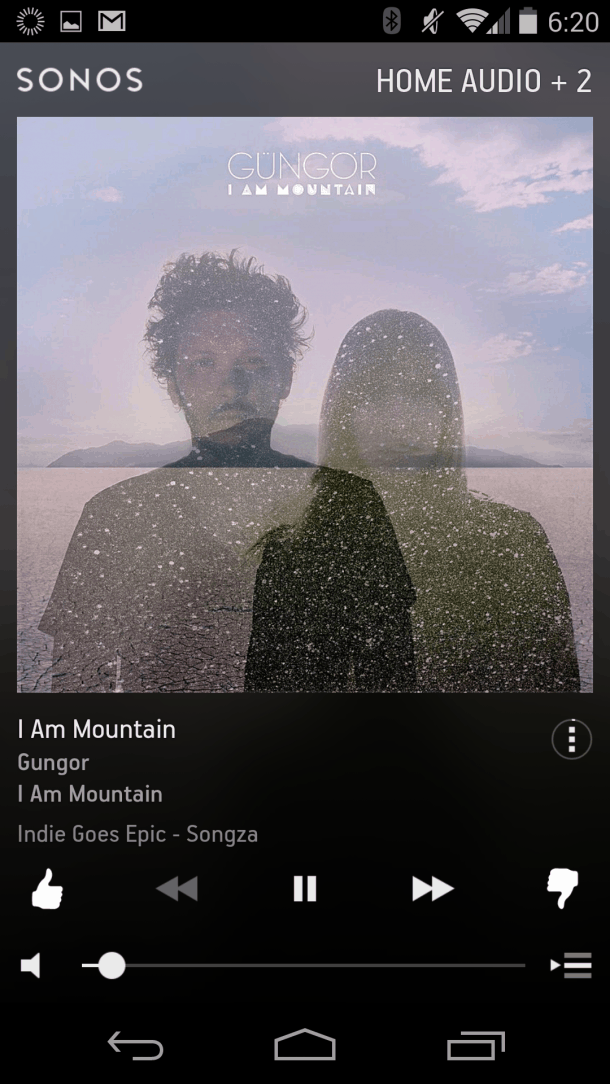Go back to the previous track
Viewport: 610px width, 1084px height.
[x=177, y=888]
